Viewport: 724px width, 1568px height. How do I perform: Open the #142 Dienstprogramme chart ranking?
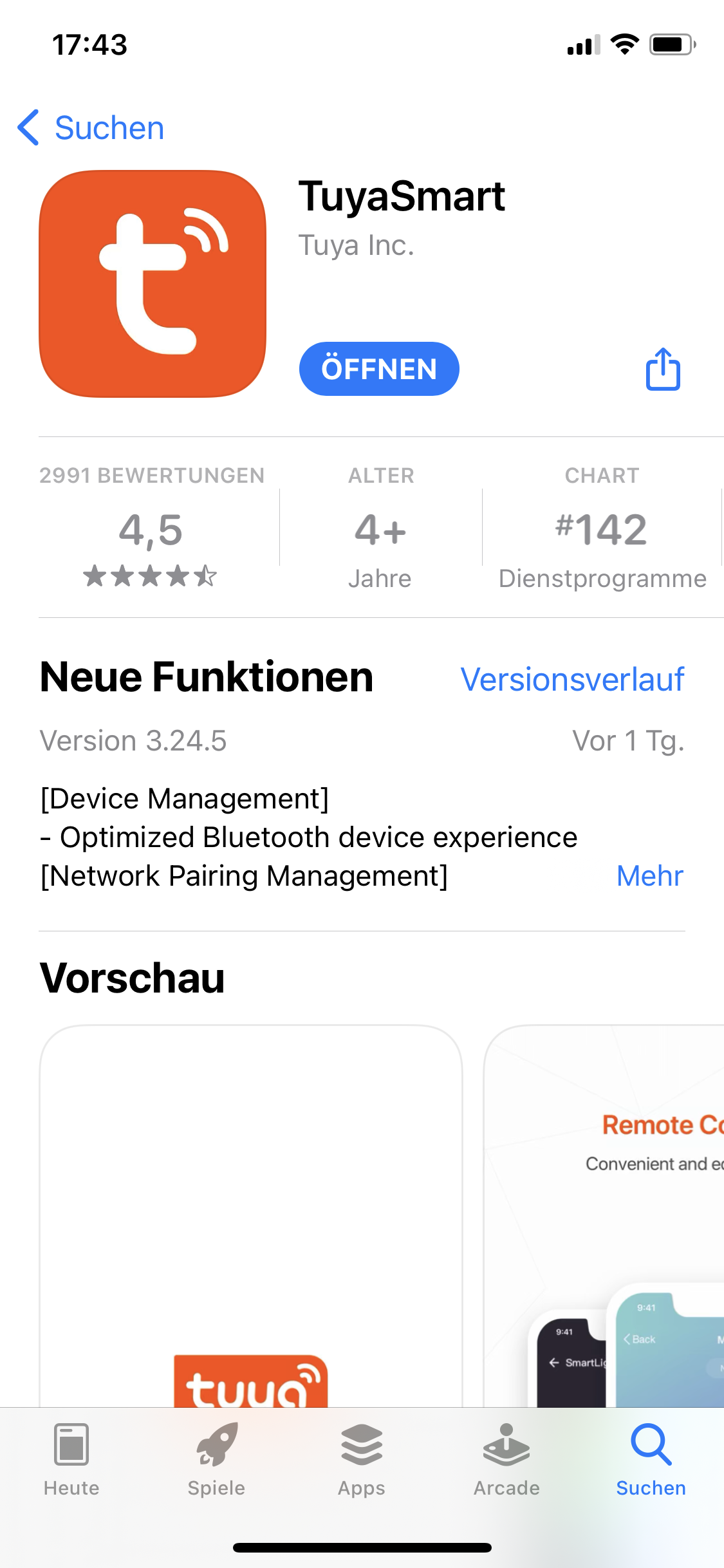coord(602,528)
